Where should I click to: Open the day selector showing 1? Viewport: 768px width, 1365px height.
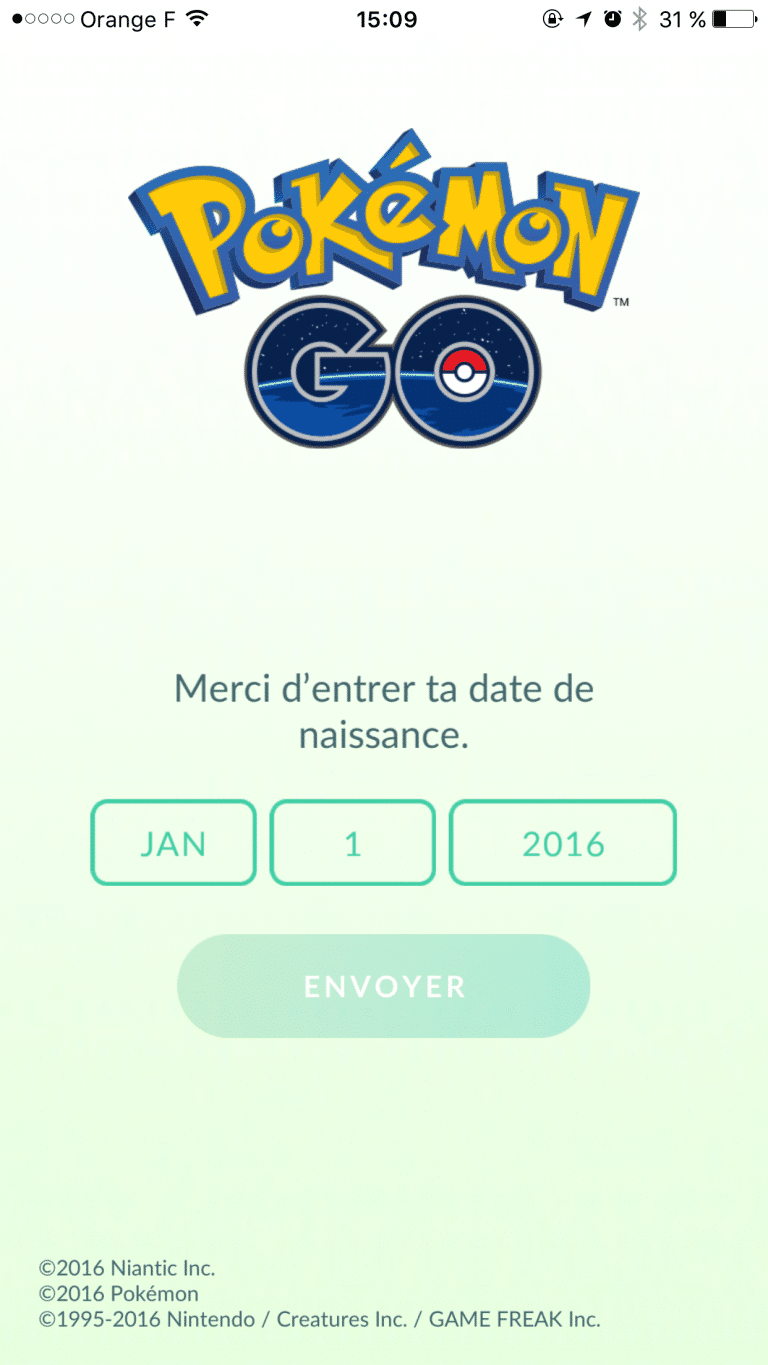coord(352,843)
